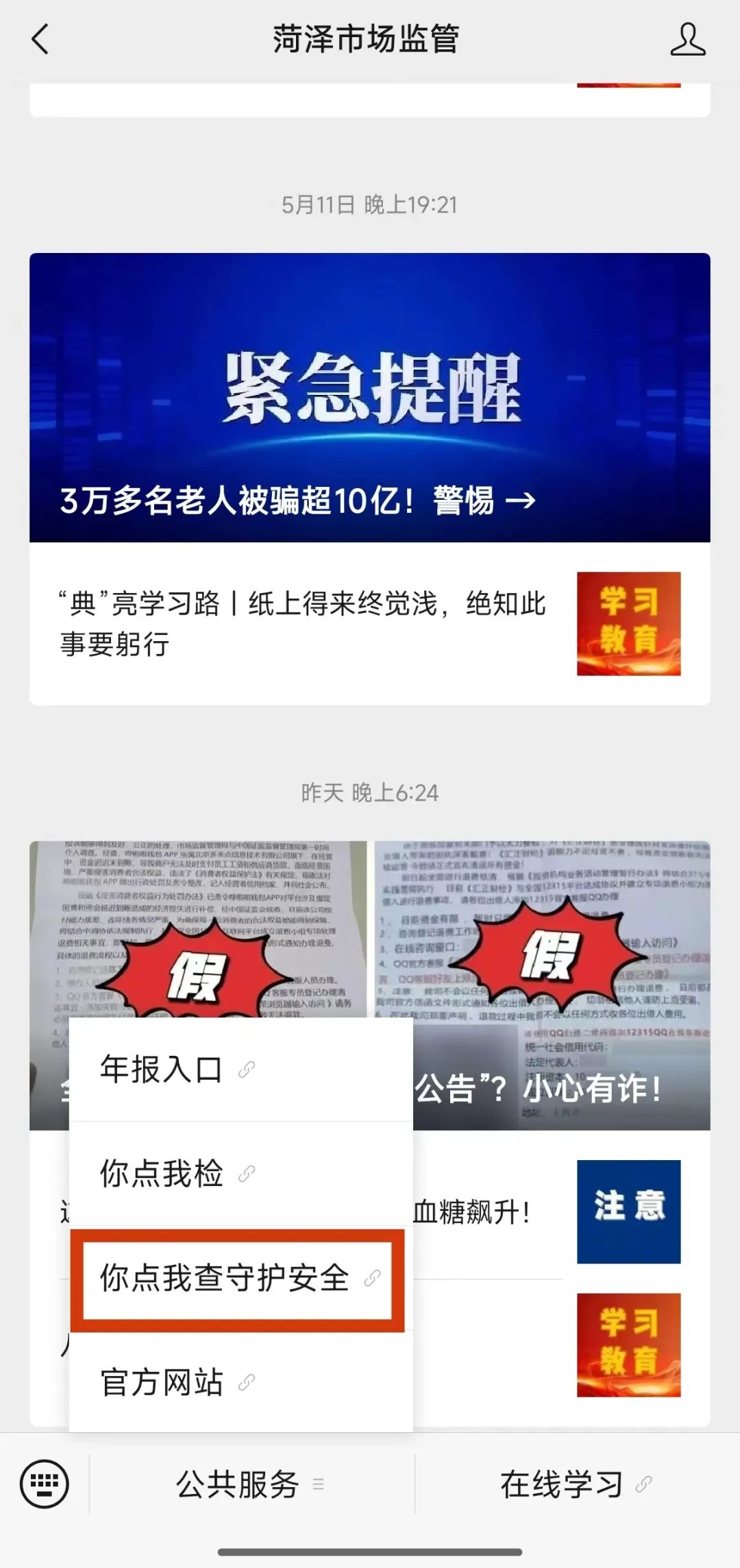Open the account profile icon
Viewport: 740px width, 1568px height.
tap(687, 39)
